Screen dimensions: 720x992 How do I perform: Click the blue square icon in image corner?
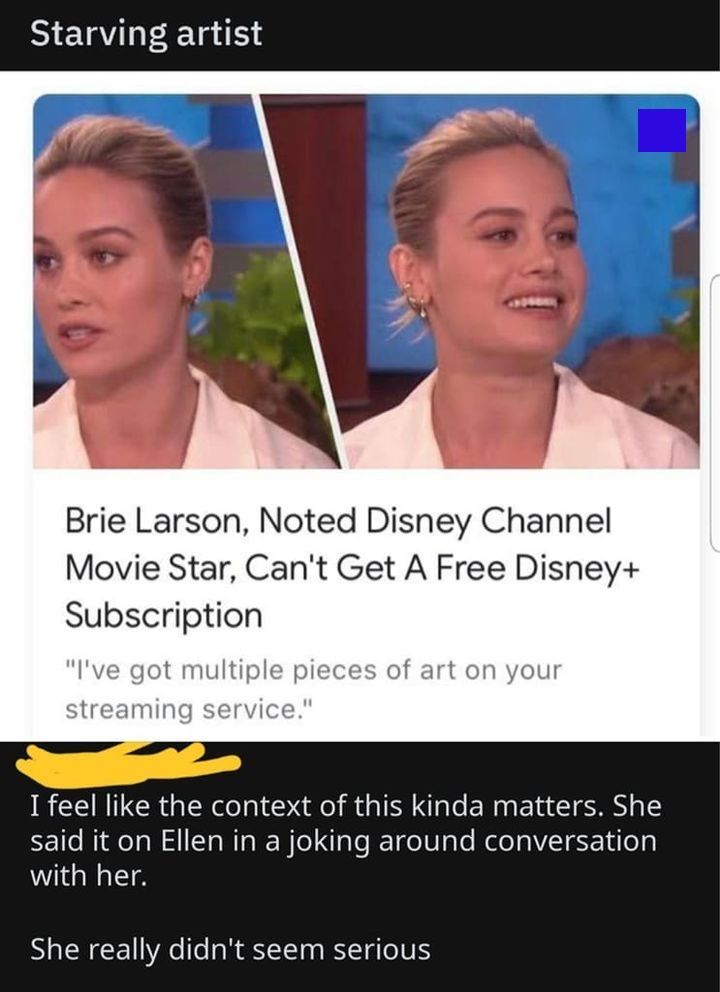(x=664, y=128)
